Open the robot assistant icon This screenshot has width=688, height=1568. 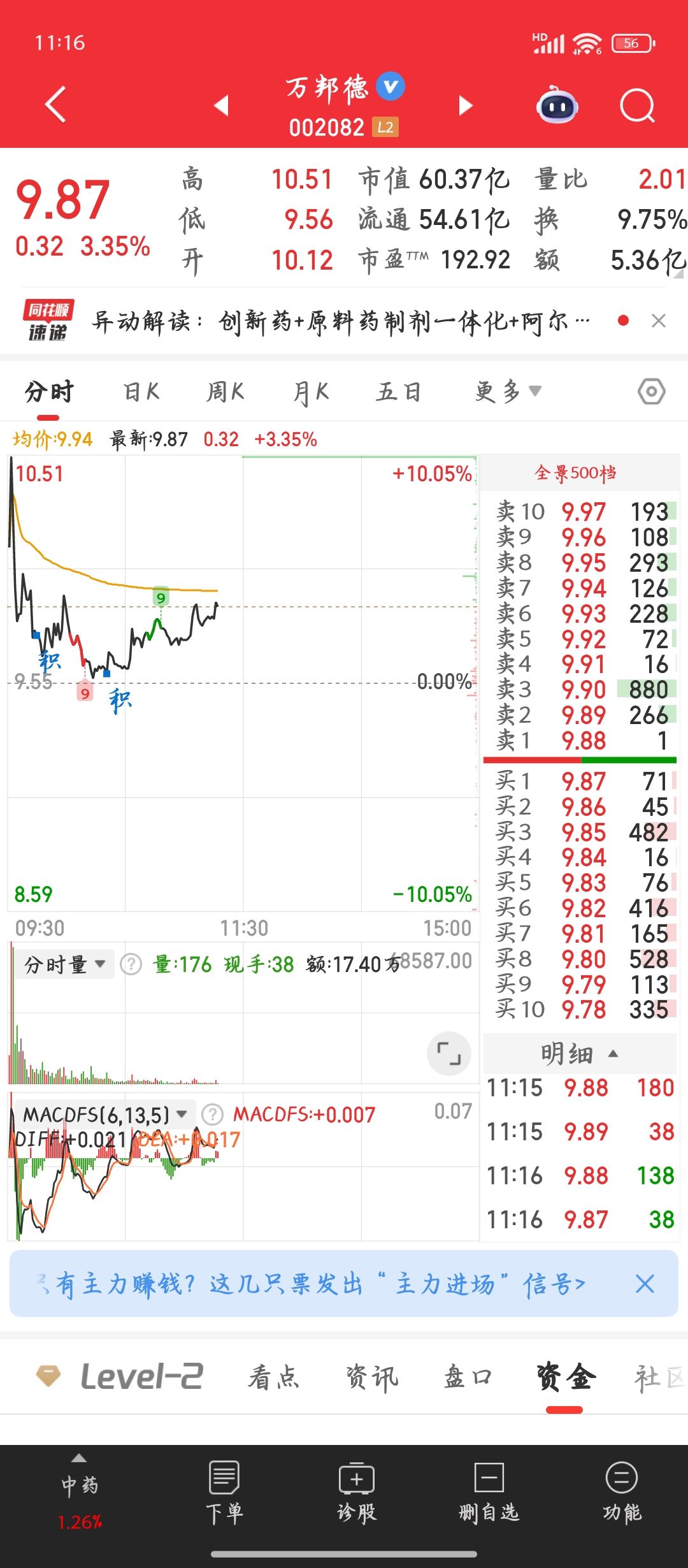click(x=557, y=105)
